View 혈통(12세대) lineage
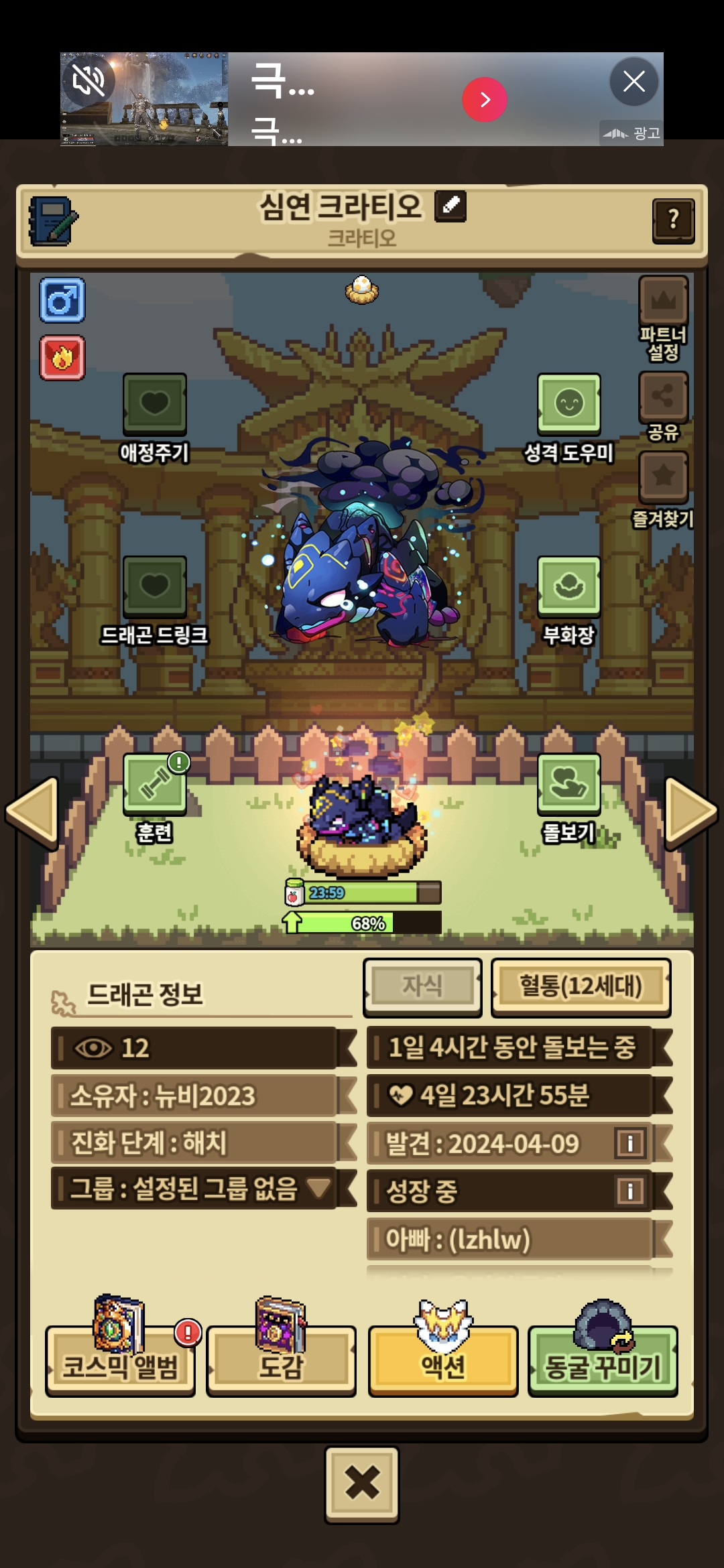 (x=581, y=987)
